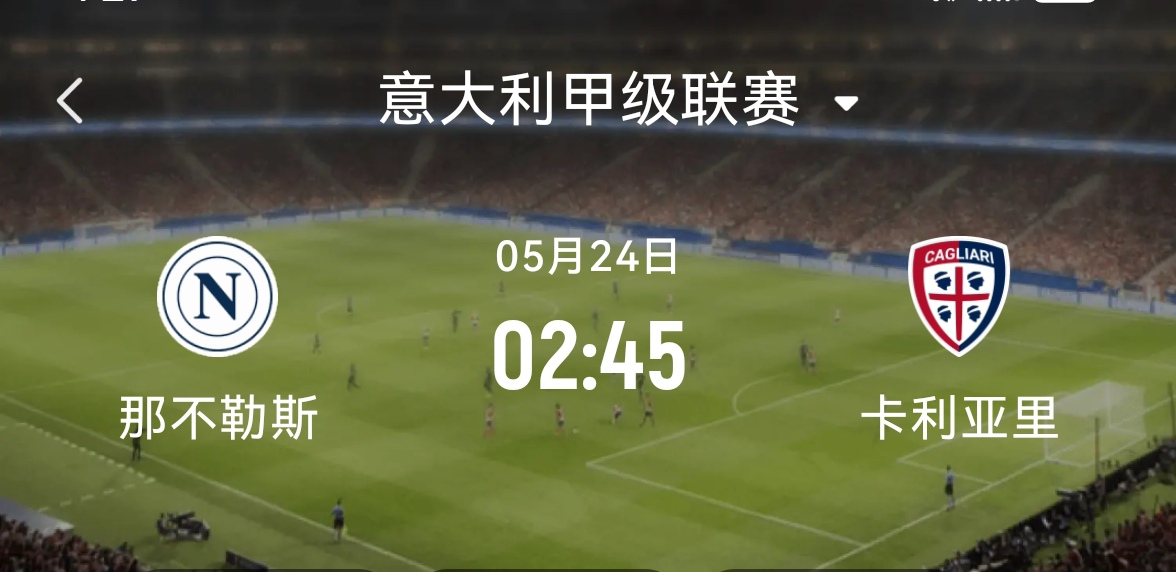This screenshot has height=572, width=1176.
Task: Open the 那不勒斯 team page
Action: (x=217, y=297)
